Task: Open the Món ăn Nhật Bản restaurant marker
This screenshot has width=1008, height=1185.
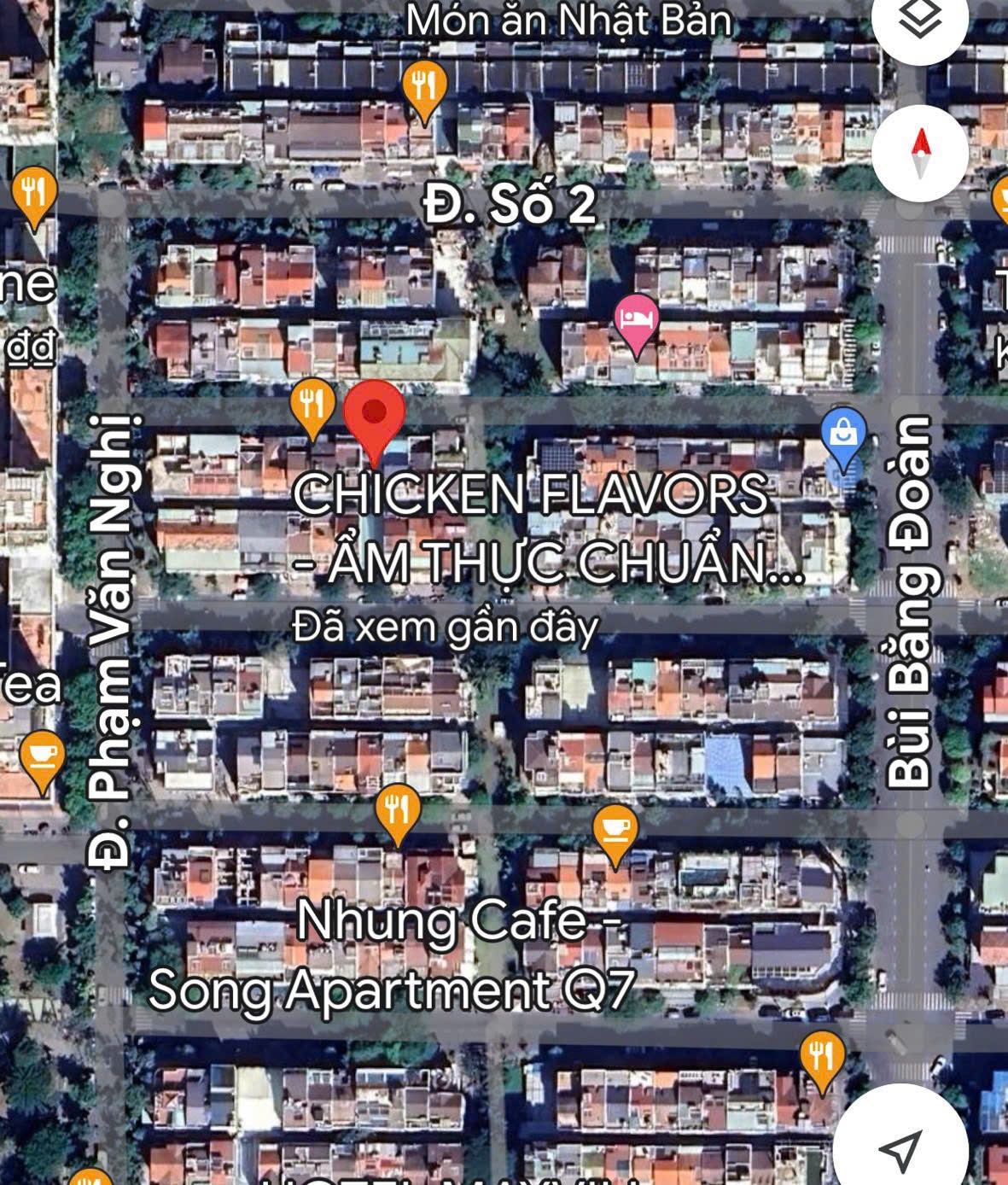Action: click(x=423, y=86)
